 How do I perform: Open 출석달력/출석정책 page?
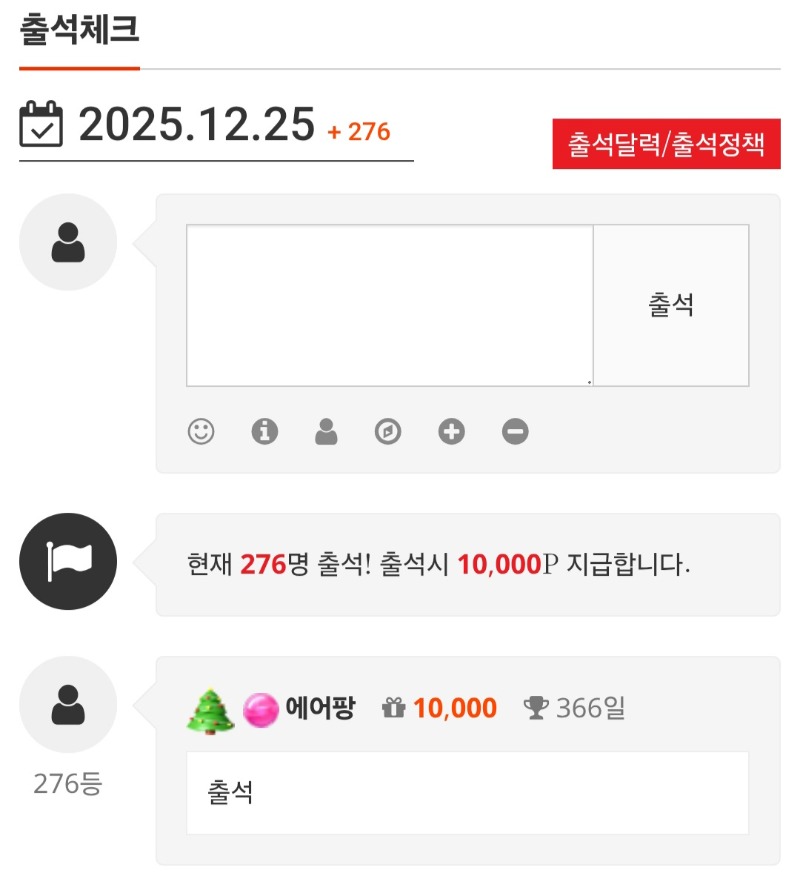pyautogui.click(x=666, y=144)
